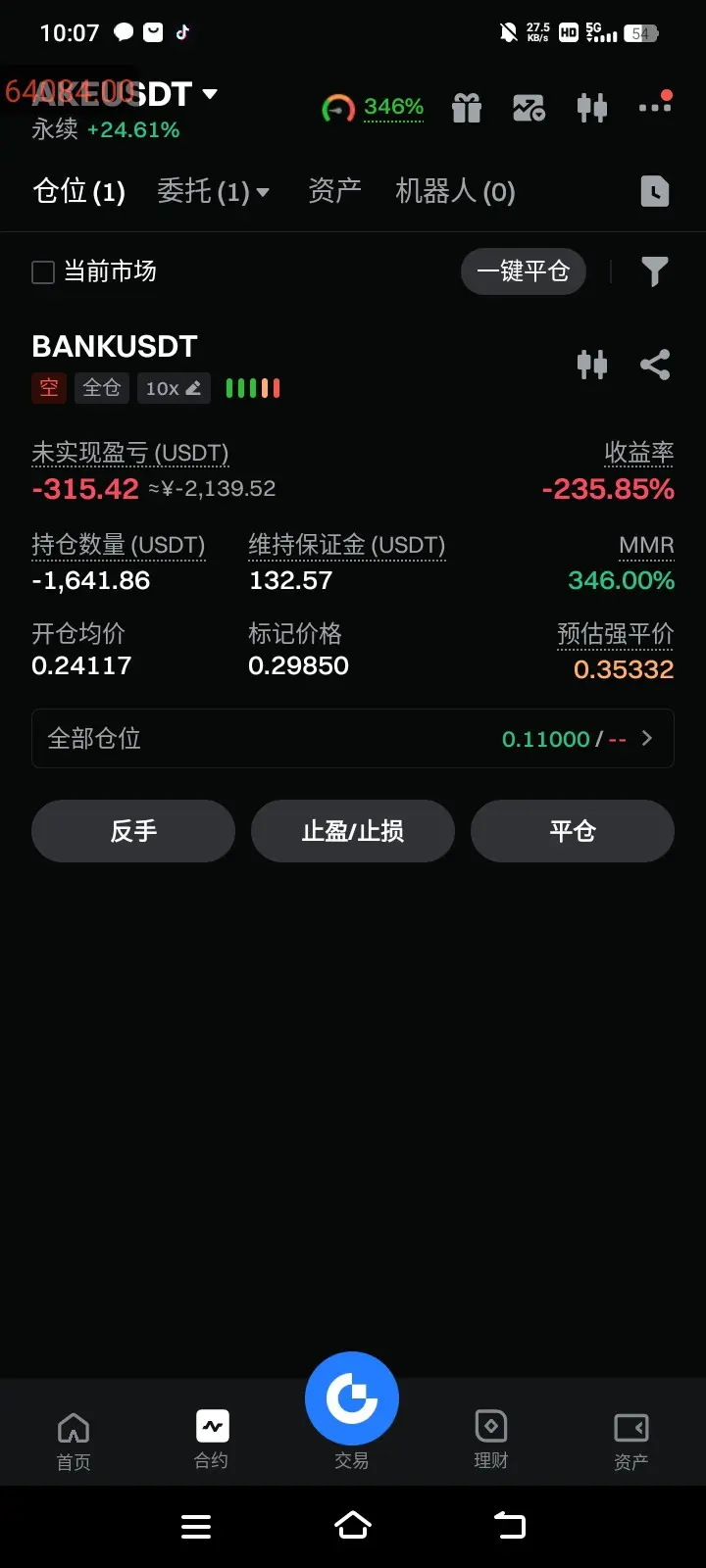Switch to the 委托 (1) tab

[x=213, y=191]
